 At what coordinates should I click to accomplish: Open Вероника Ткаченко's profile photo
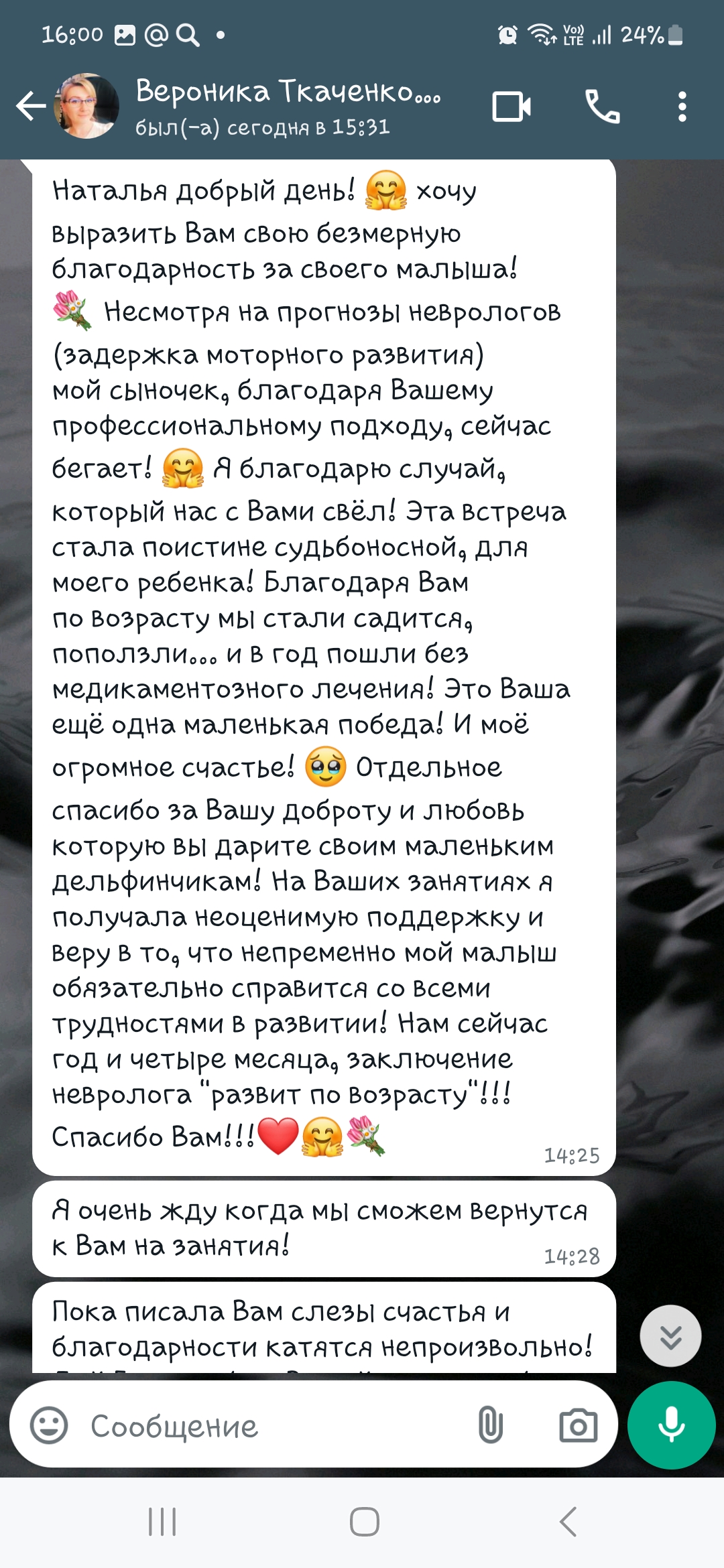tap(86, 107)
